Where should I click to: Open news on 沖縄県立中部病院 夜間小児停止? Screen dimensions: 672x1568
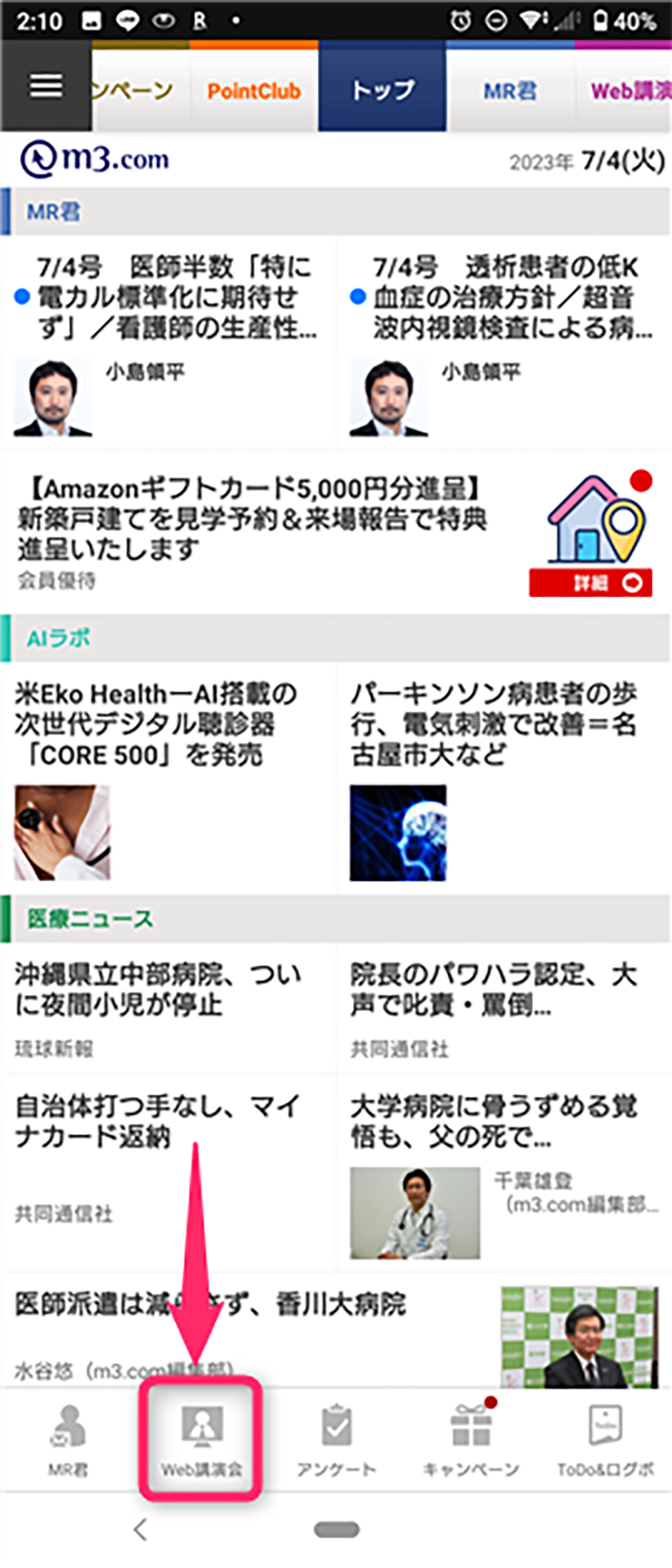(x=158, y=989)
